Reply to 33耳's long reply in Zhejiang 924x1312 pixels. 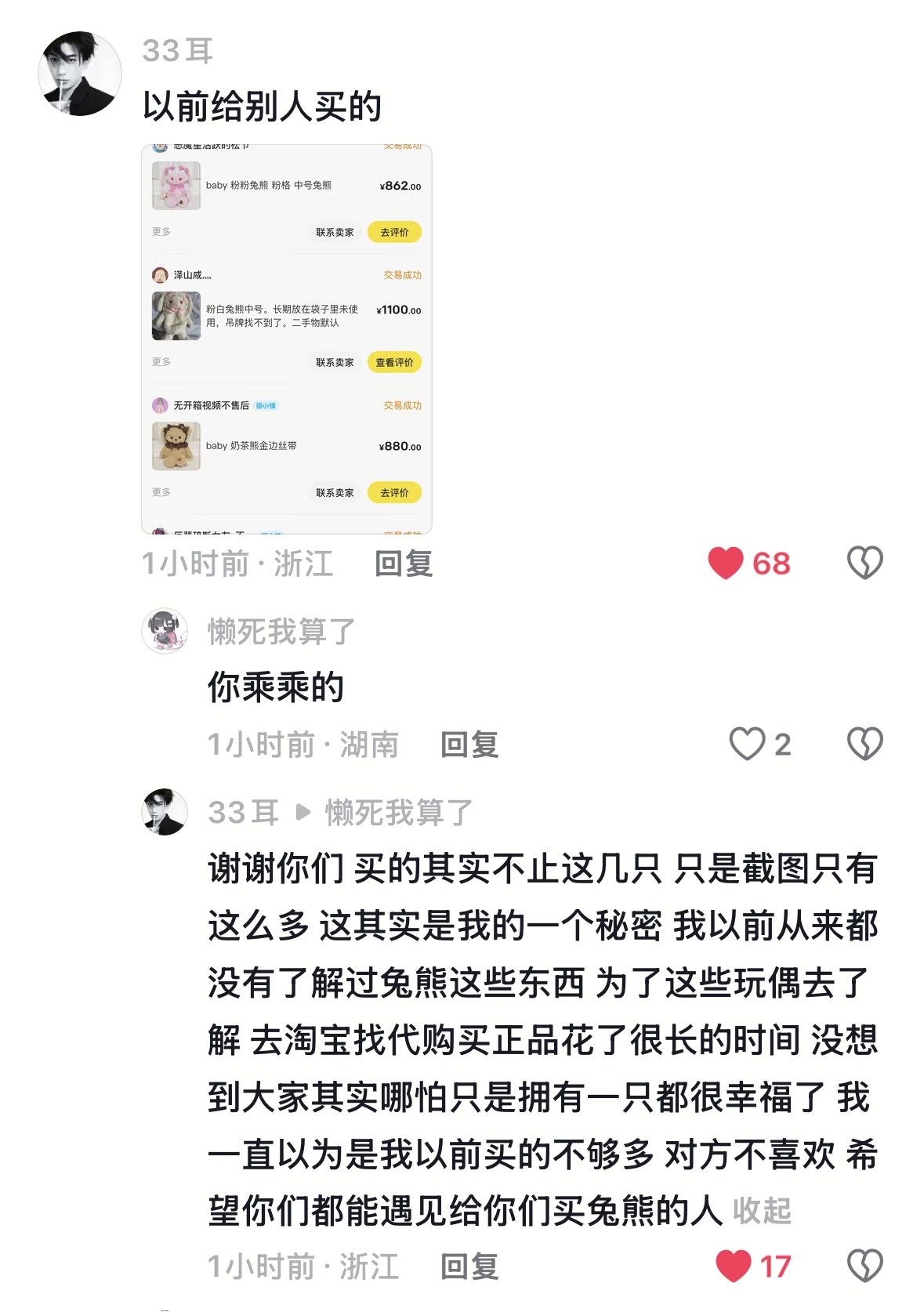pos(469,1267)
